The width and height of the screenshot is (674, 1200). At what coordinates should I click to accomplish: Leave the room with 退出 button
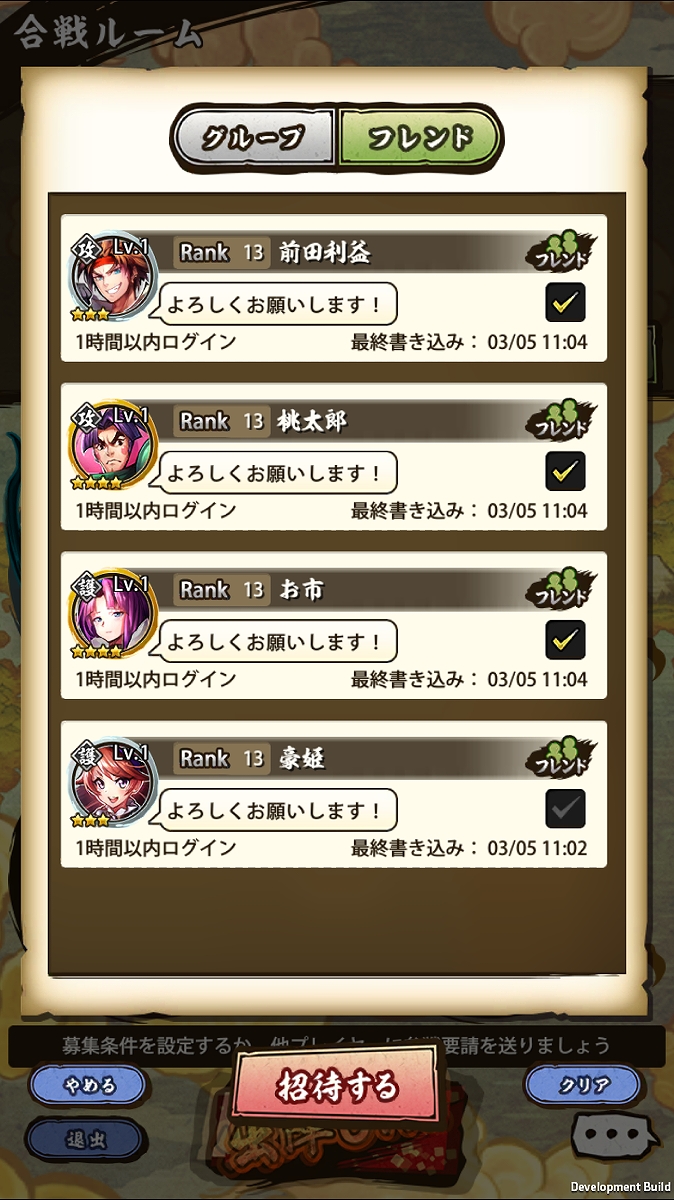point(86,1138)
